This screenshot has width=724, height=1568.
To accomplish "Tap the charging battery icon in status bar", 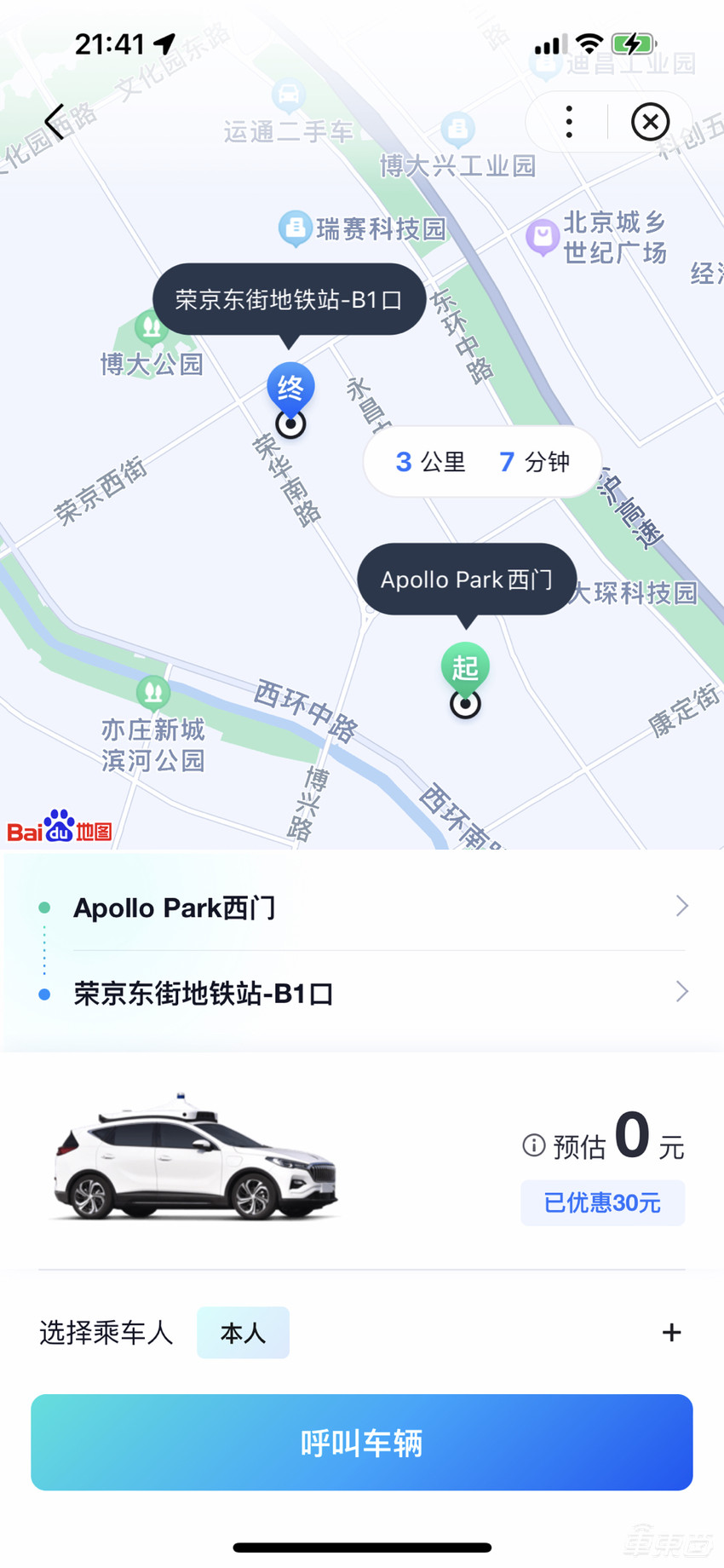I will coord(632,43).
